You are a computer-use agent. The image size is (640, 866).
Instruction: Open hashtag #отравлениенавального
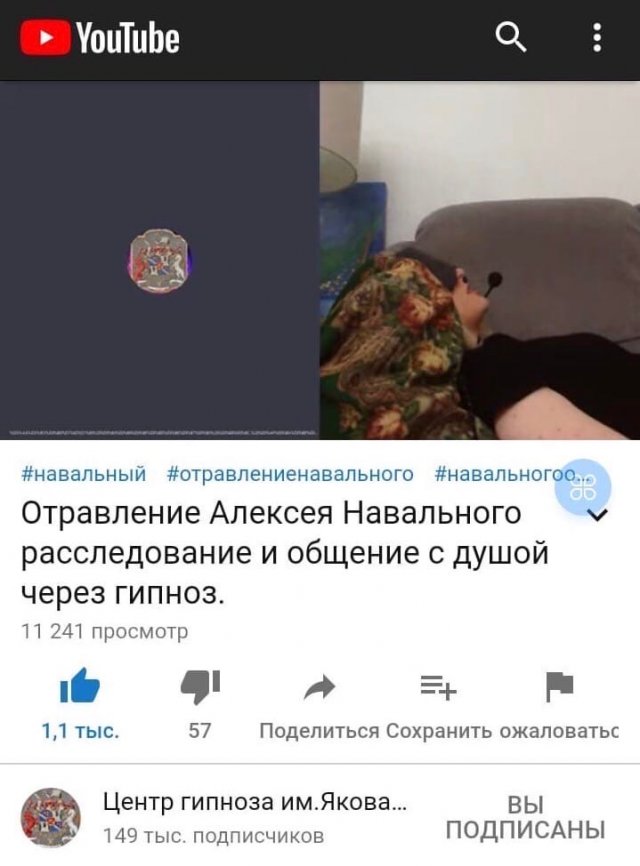[x=290, y=473]
